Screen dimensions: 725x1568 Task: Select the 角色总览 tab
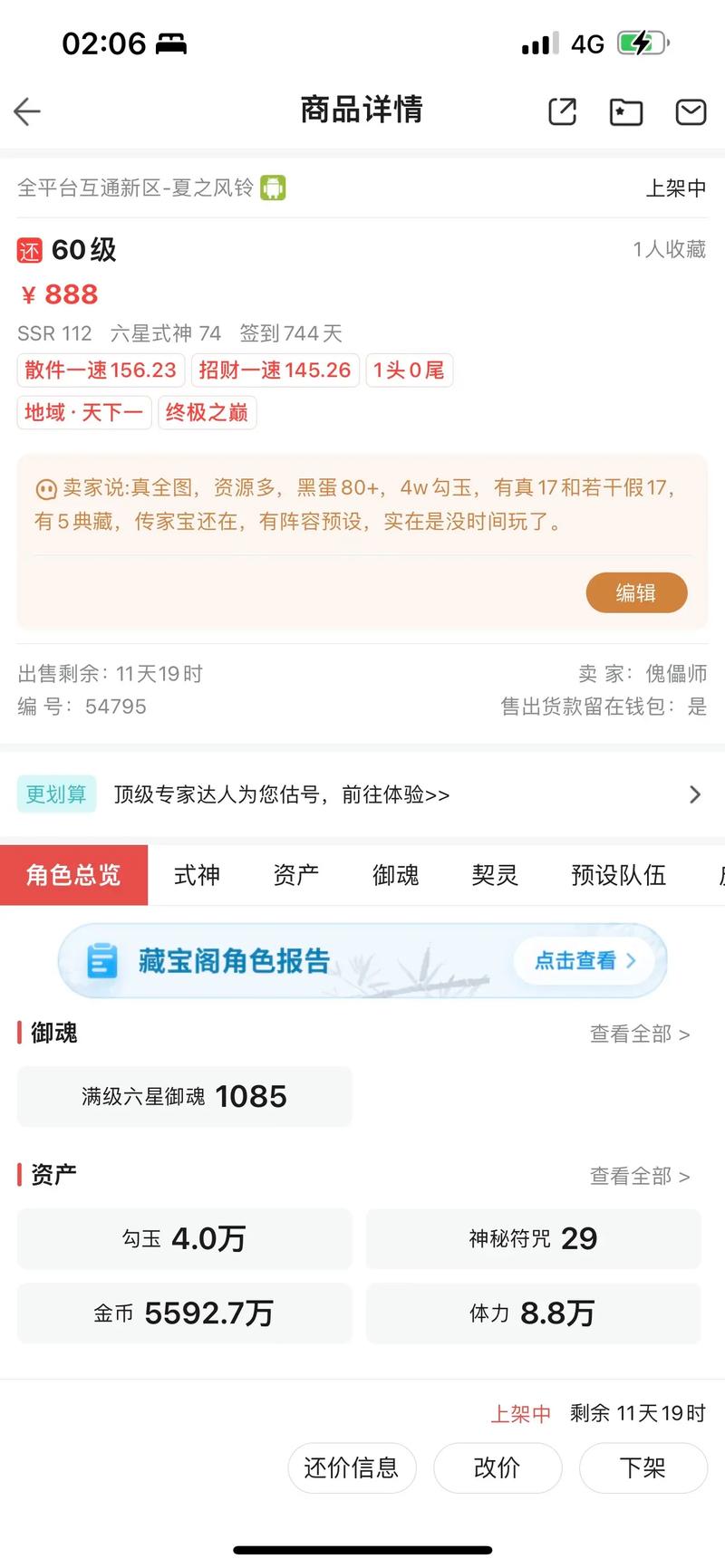point(73,875)
